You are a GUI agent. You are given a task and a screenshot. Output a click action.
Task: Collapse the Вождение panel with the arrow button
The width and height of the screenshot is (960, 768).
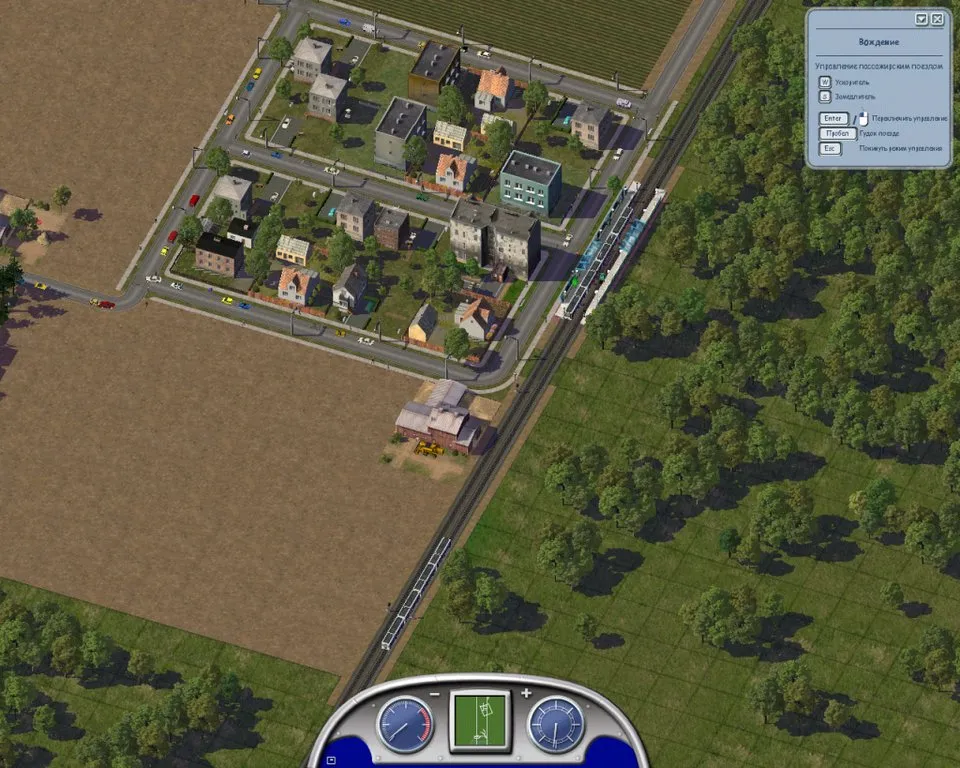(x=921, y=19)
